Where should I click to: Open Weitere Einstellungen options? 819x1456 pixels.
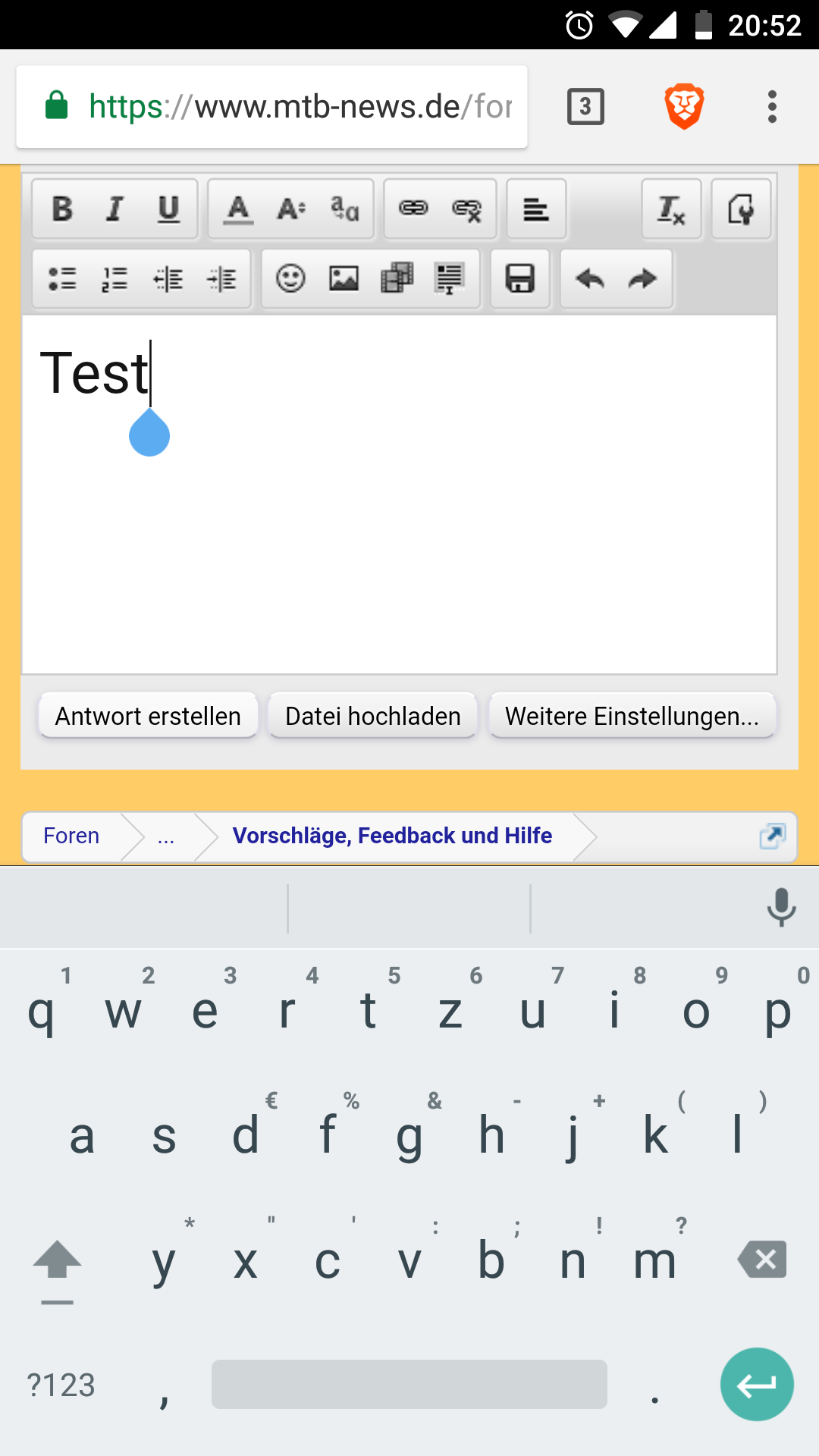coord(632,716)
